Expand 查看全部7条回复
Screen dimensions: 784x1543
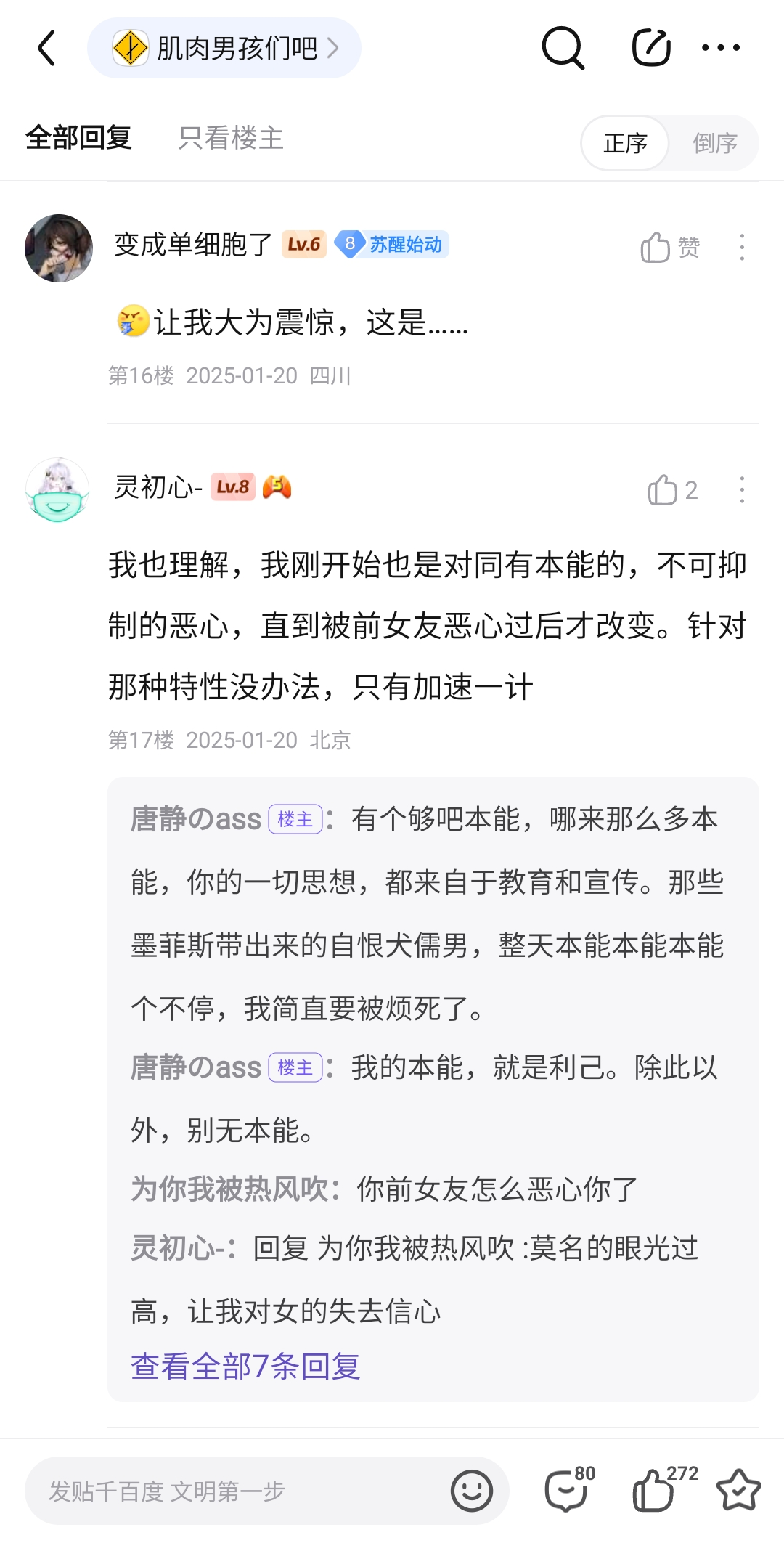tap(245, 1366)
